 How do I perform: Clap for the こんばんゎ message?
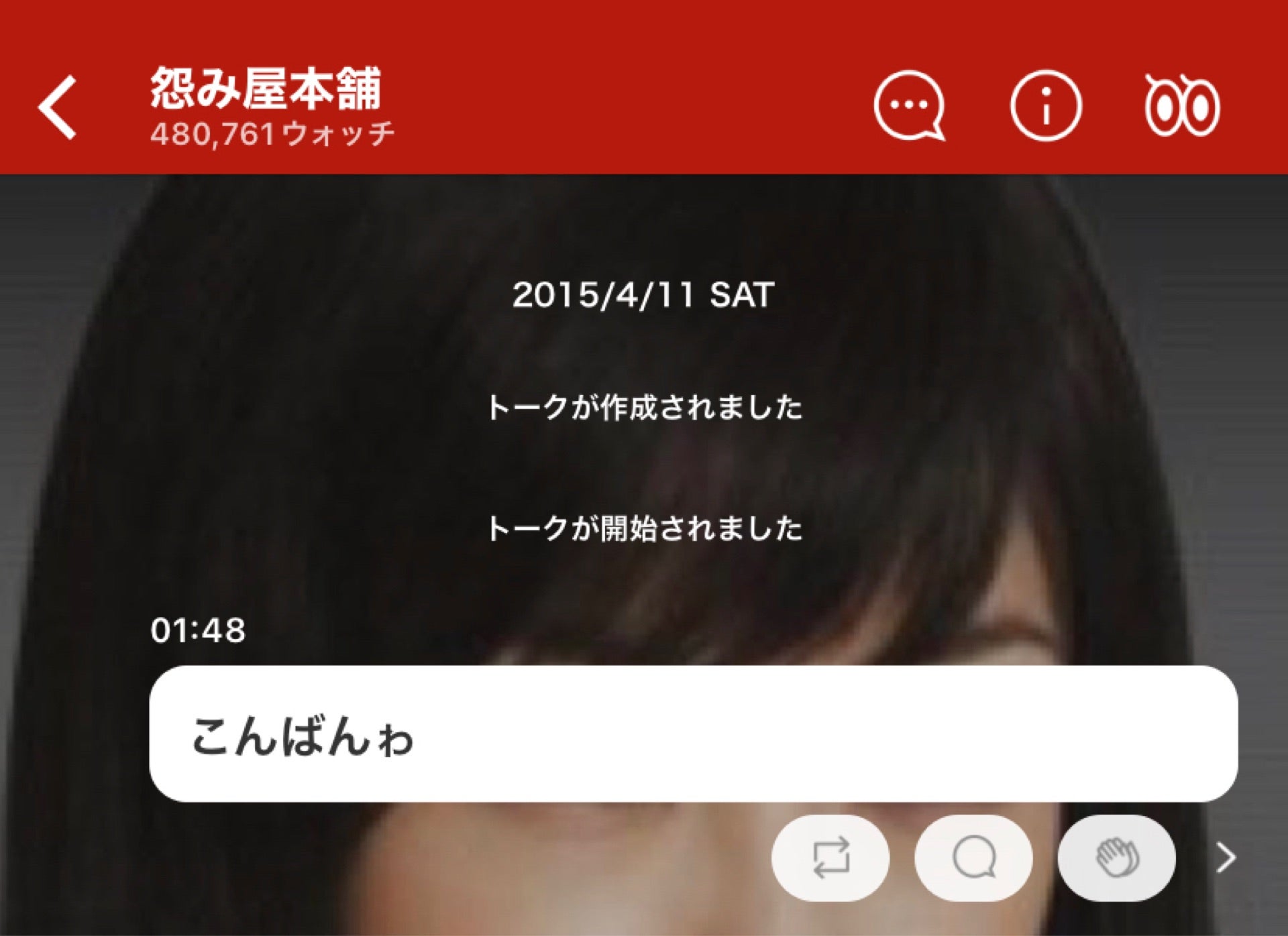pos(1116,858)
